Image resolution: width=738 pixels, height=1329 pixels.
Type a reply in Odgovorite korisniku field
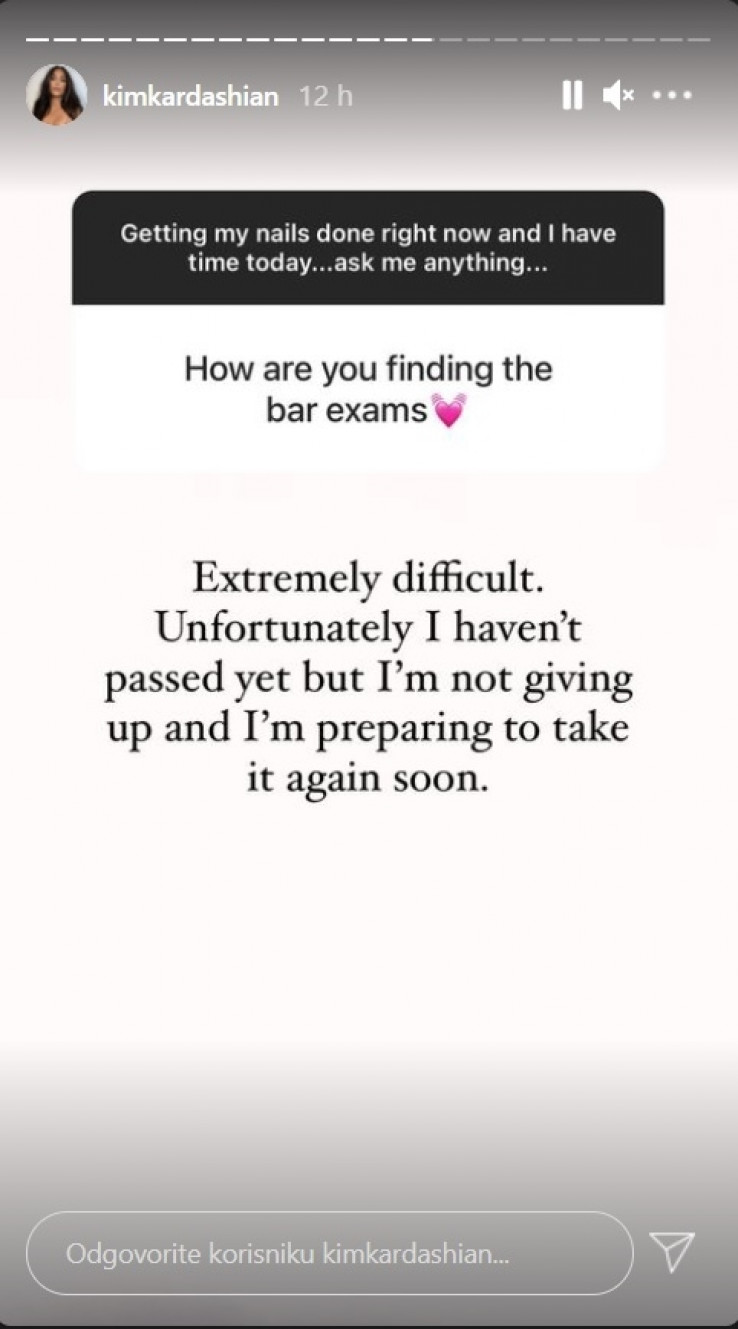click(x=330, y=1254)
